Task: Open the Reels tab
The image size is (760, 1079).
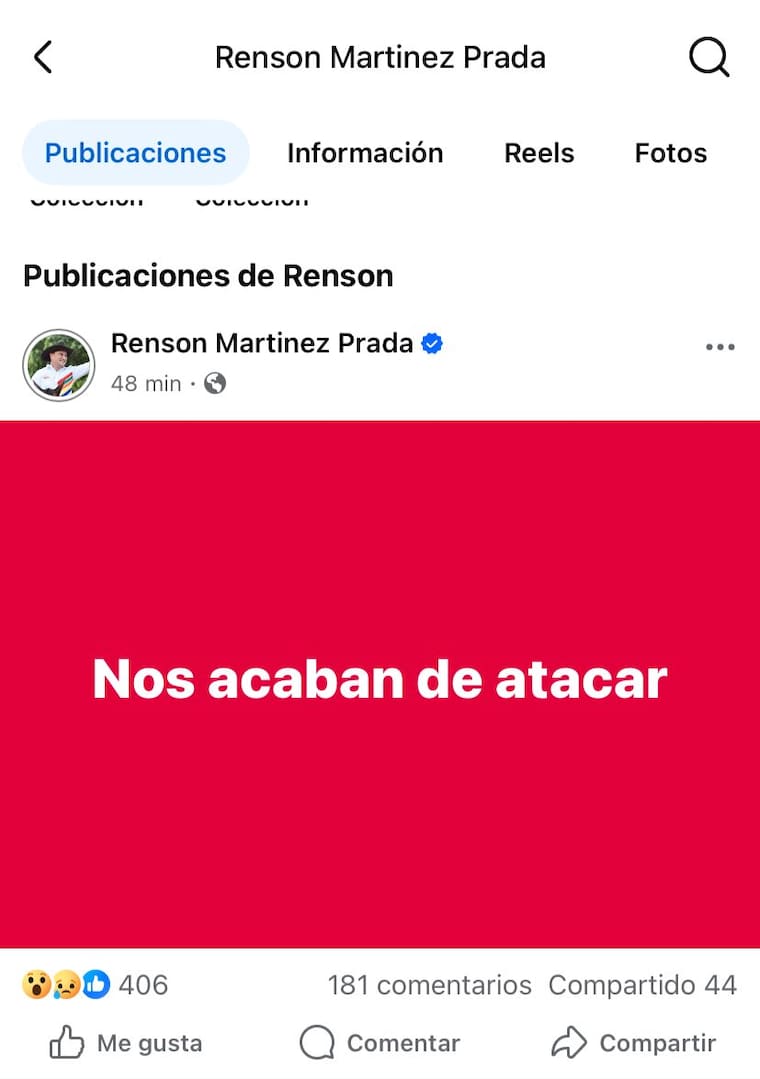Action: (539, 153)
